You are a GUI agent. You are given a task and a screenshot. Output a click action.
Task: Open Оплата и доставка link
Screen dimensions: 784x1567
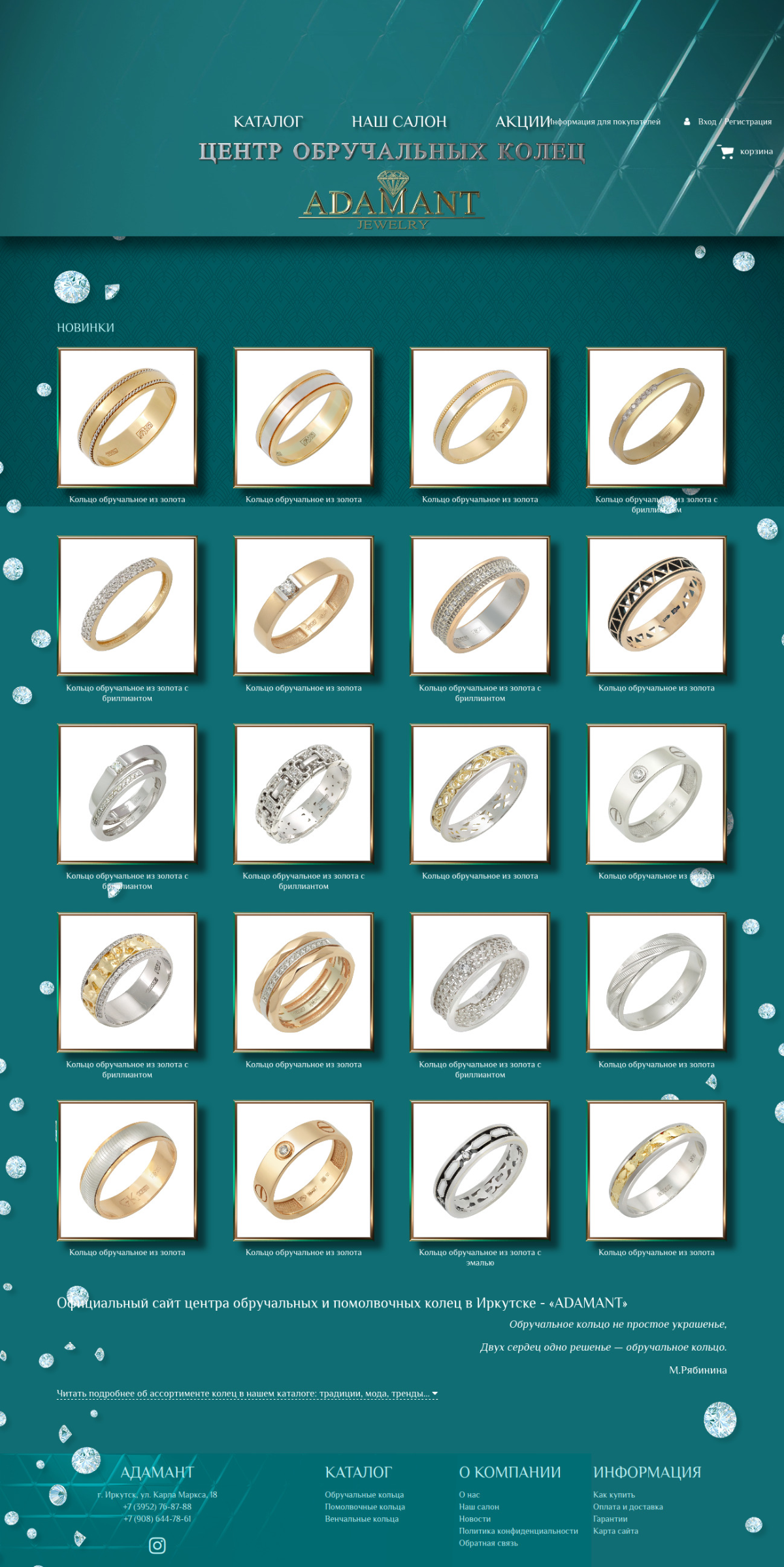point(627,1507)
